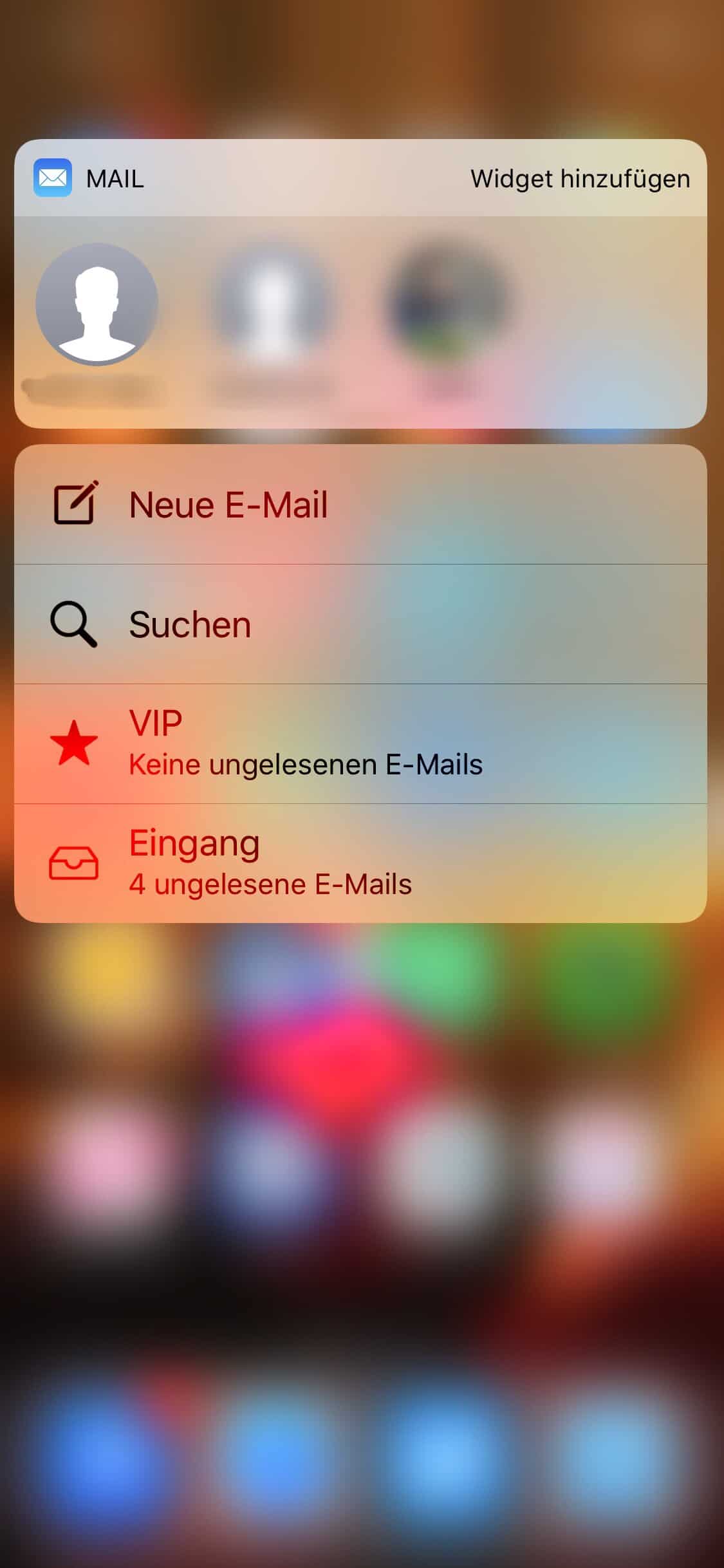
Task: Compose with Neue E-Mail
Action: click(360, 505)
